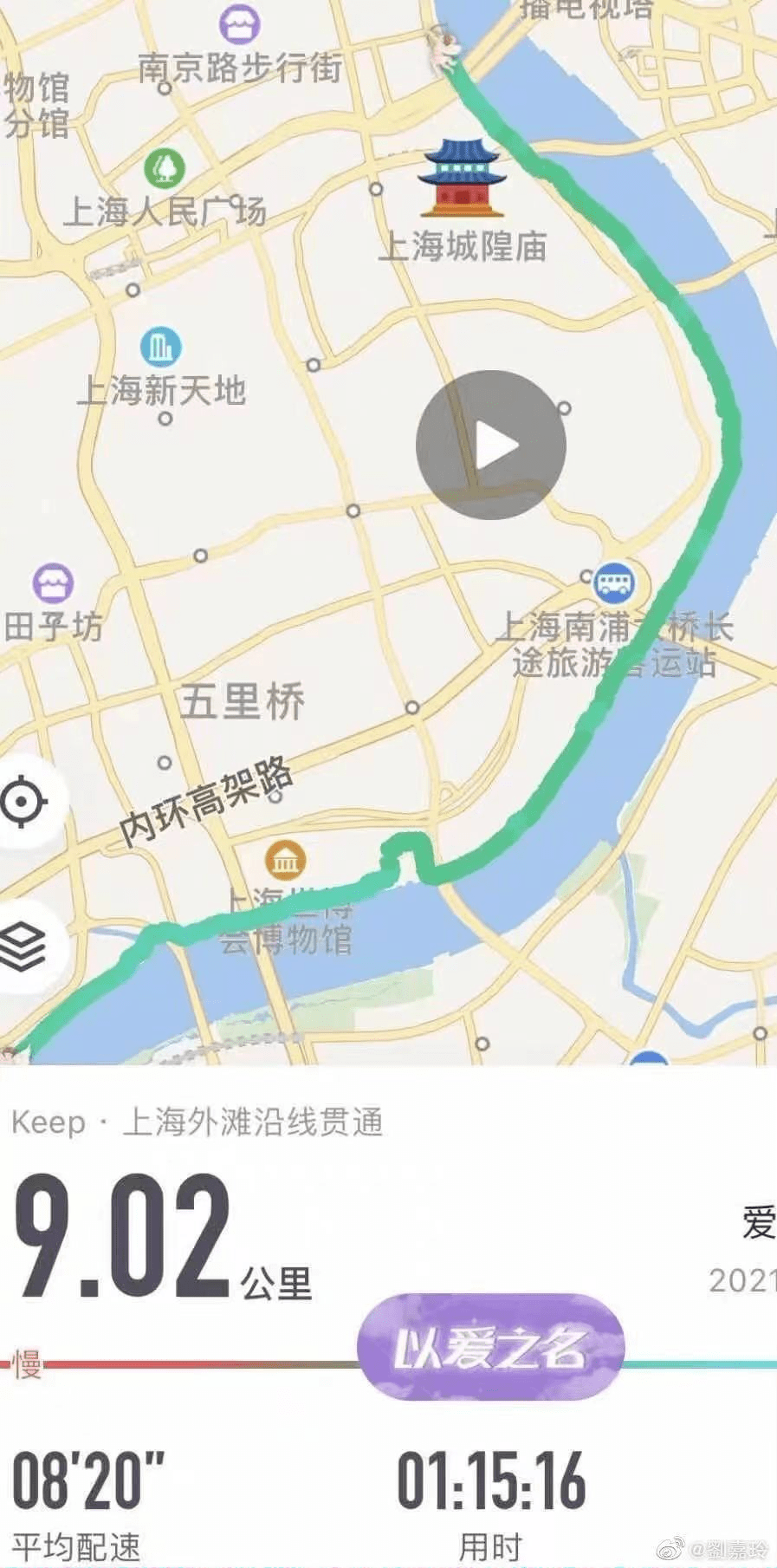The height and width of the screenshot is (1568, 777).
Task: Play the running route replay
Action: [x=491, y=446]
